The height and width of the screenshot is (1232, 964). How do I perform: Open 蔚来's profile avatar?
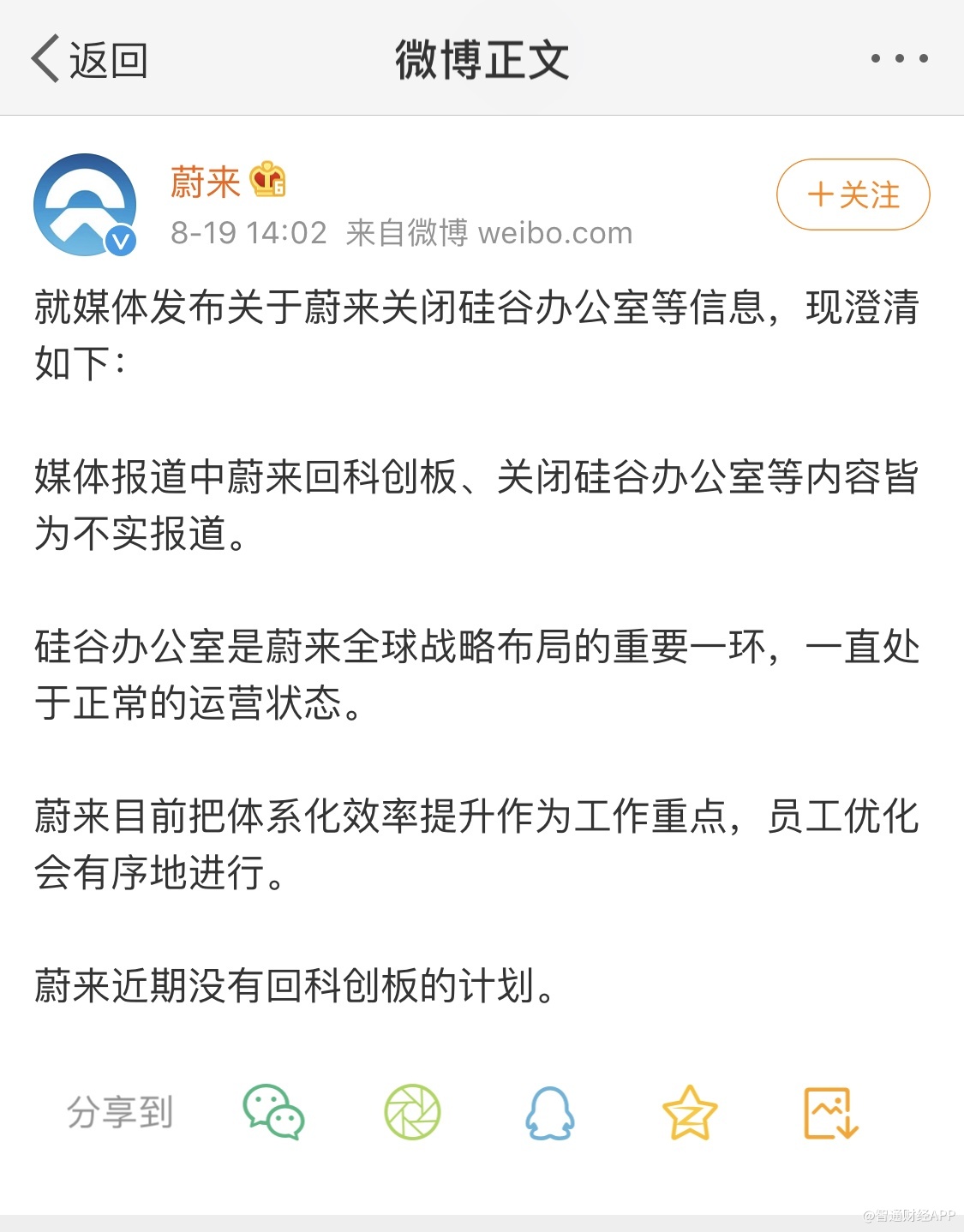point(86,206)
